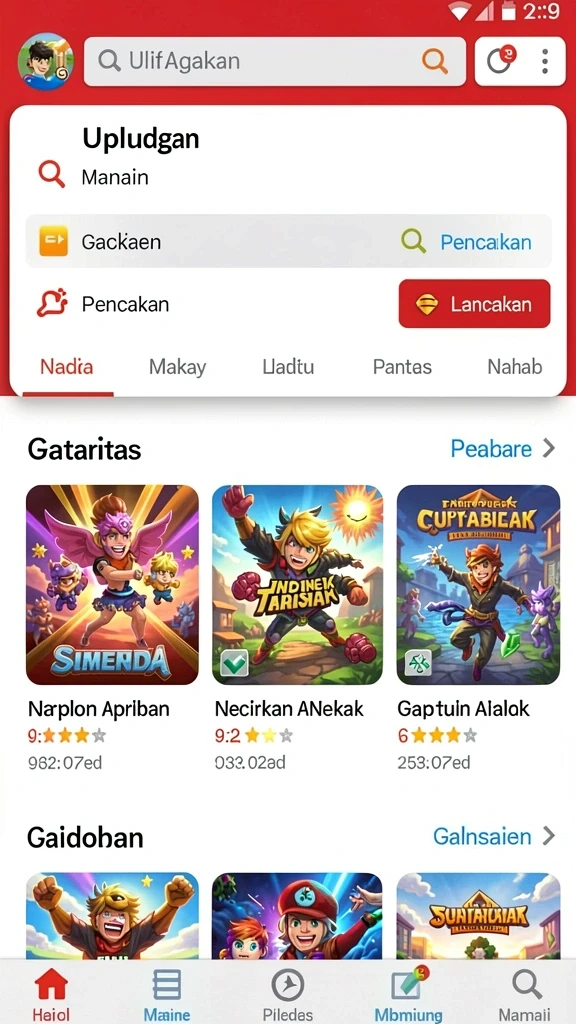The image size is (576, 1024).
Task: Open the notifications icon with red badge
Action: [501, 60]
